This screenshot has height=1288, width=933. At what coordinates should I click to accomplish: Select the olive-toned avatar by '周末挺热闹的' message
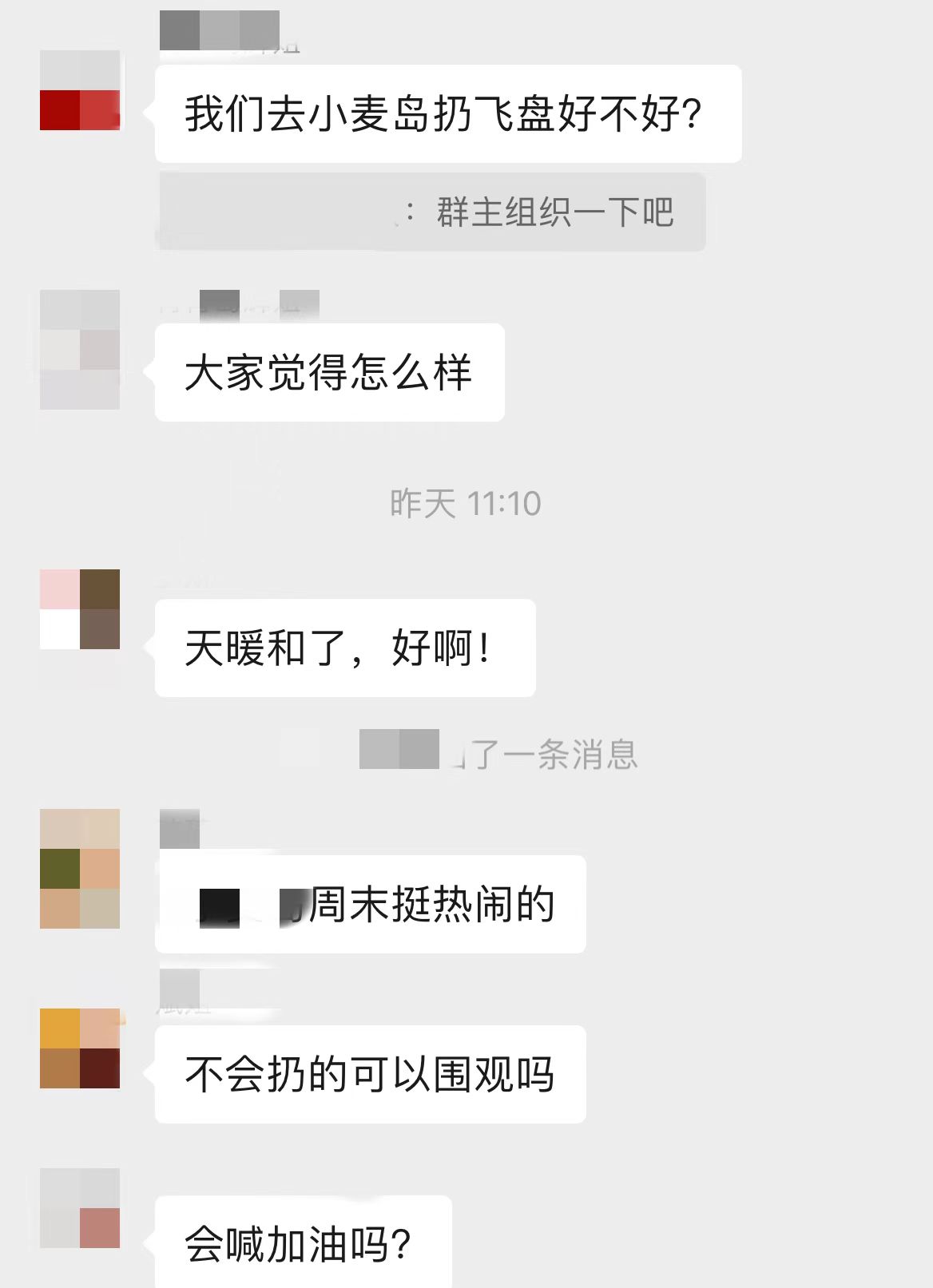80,866
